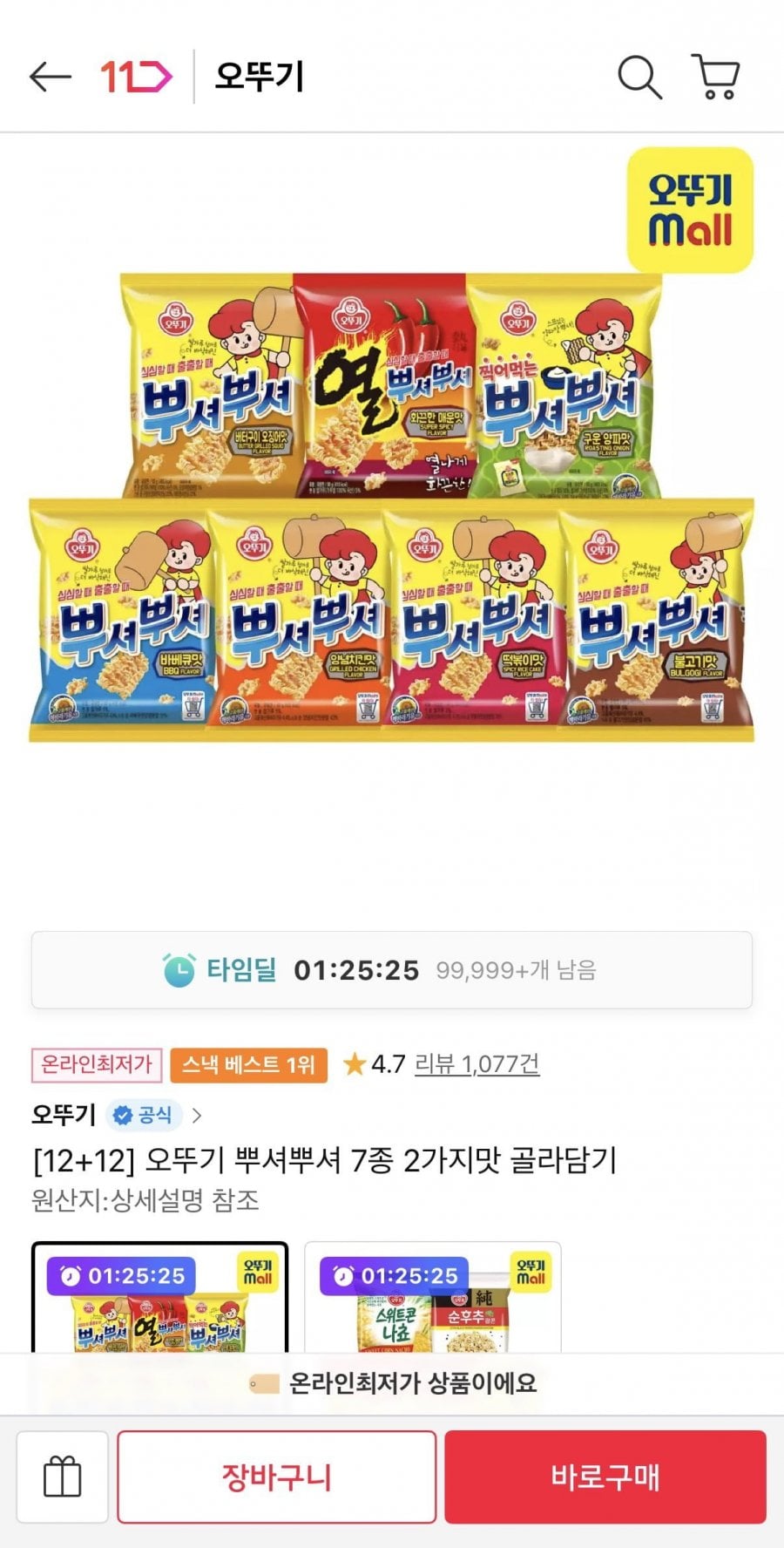Buy now with 바로구매 button
Screen dimensions: 784x1548
tap(605, 1477)
